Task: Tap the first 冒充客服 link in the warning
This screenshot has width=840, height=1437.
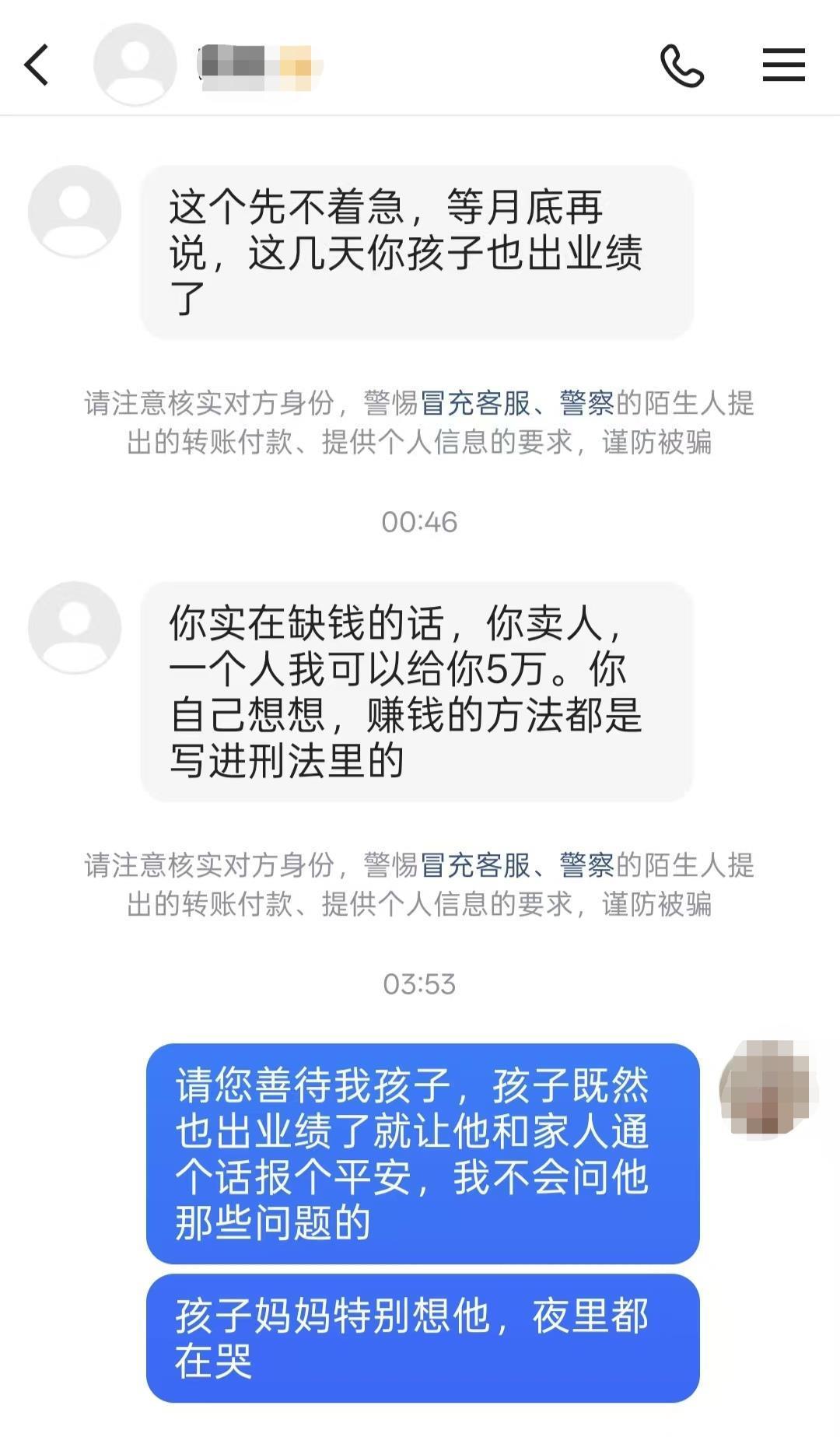Action: coord(474,404)
